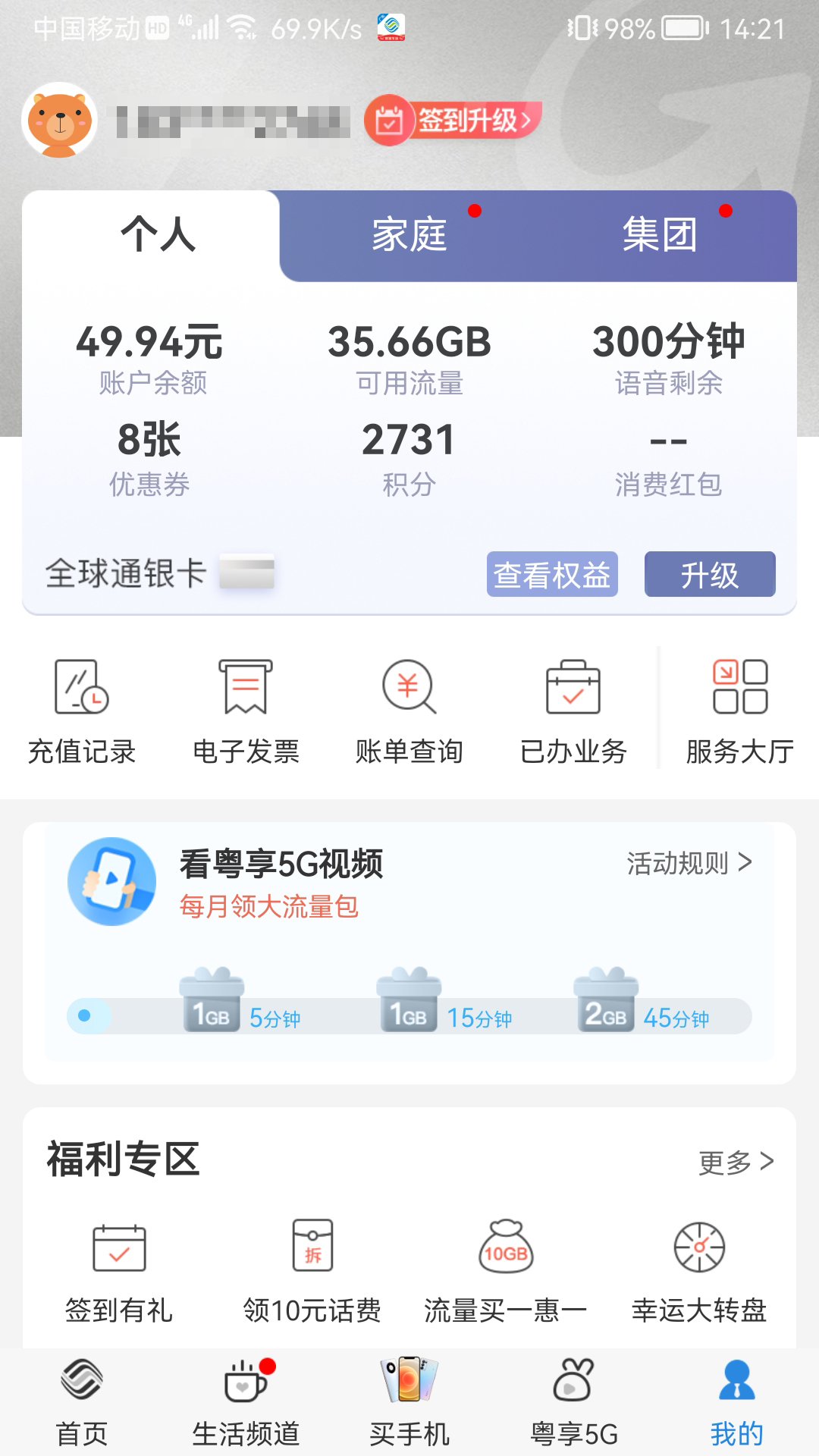This screenshot has width=819, height=1456.
Task: View 查看权益 membership benefits
Action: (x=552, y=575)
